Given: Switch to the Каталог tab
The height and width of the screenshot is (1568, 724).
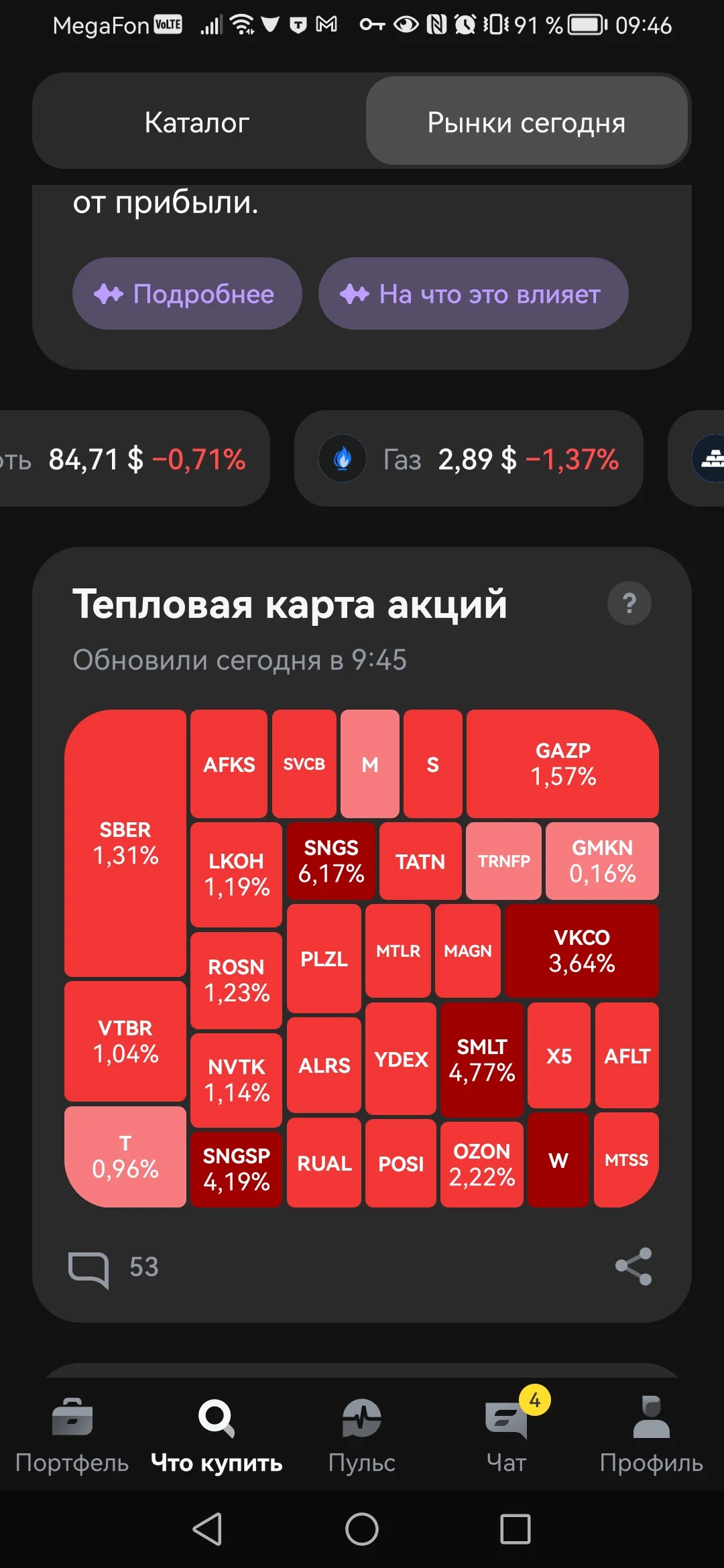Looking at the screenshot, I should (197, 122).
